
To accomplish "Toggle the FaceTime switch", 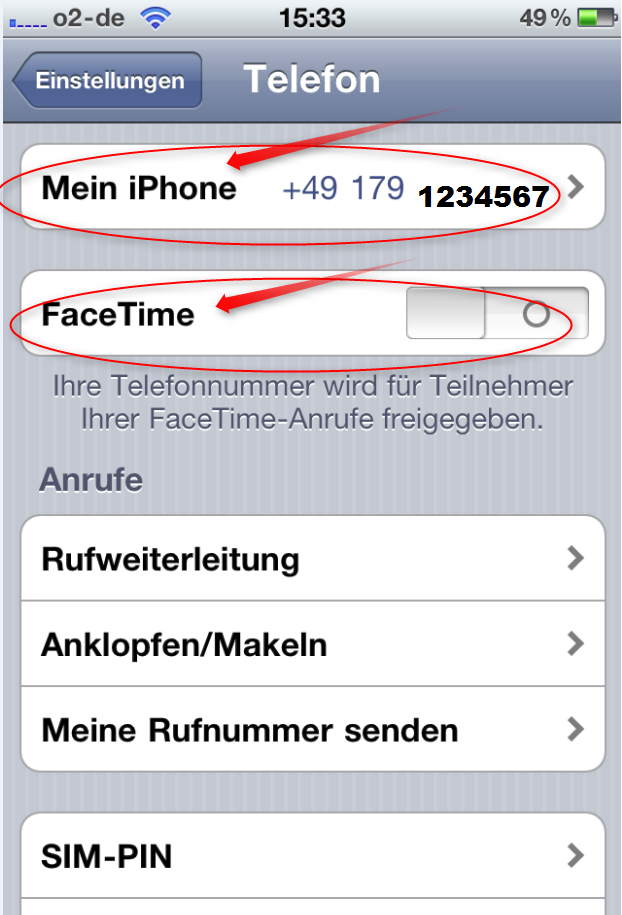I will 497,315.
